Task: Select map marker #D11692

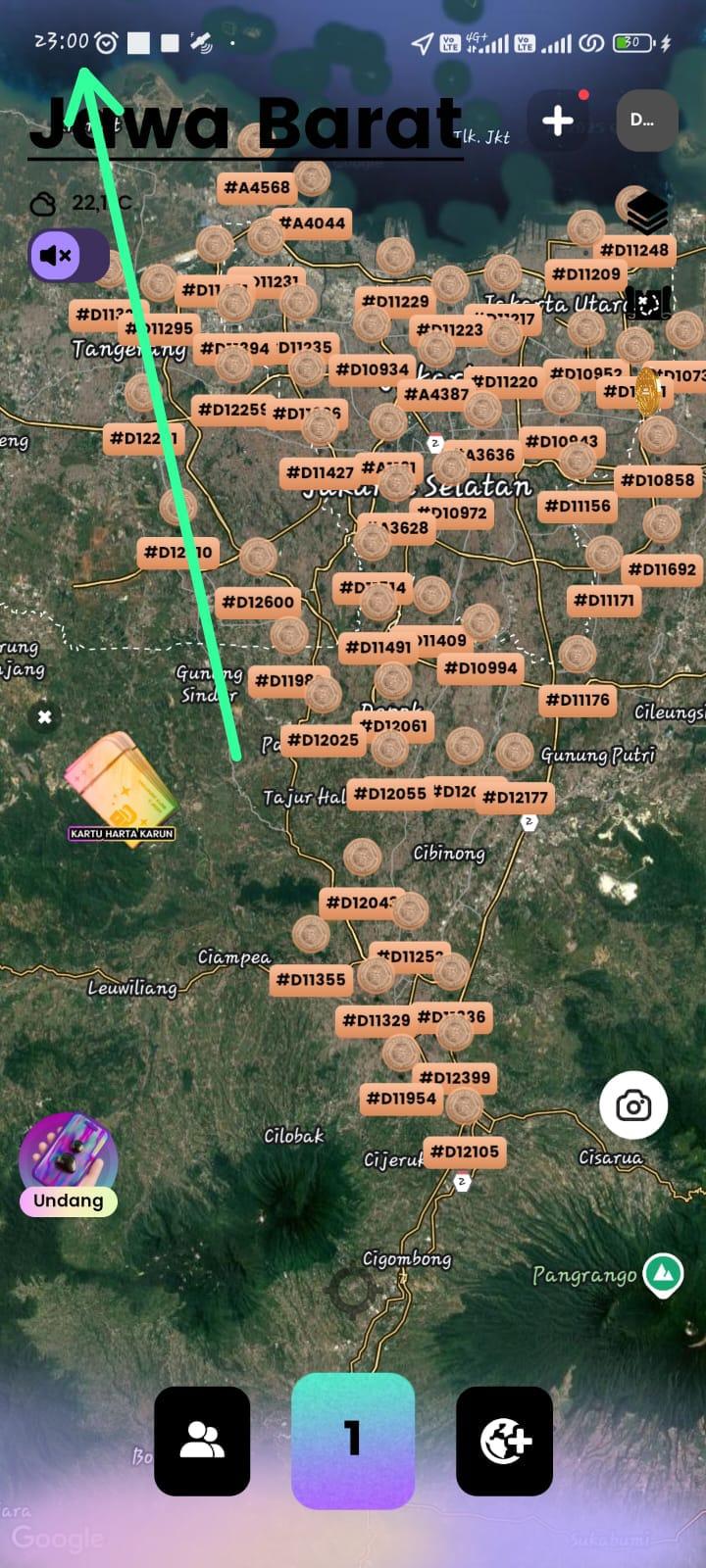Action: (x=662, y=568)
